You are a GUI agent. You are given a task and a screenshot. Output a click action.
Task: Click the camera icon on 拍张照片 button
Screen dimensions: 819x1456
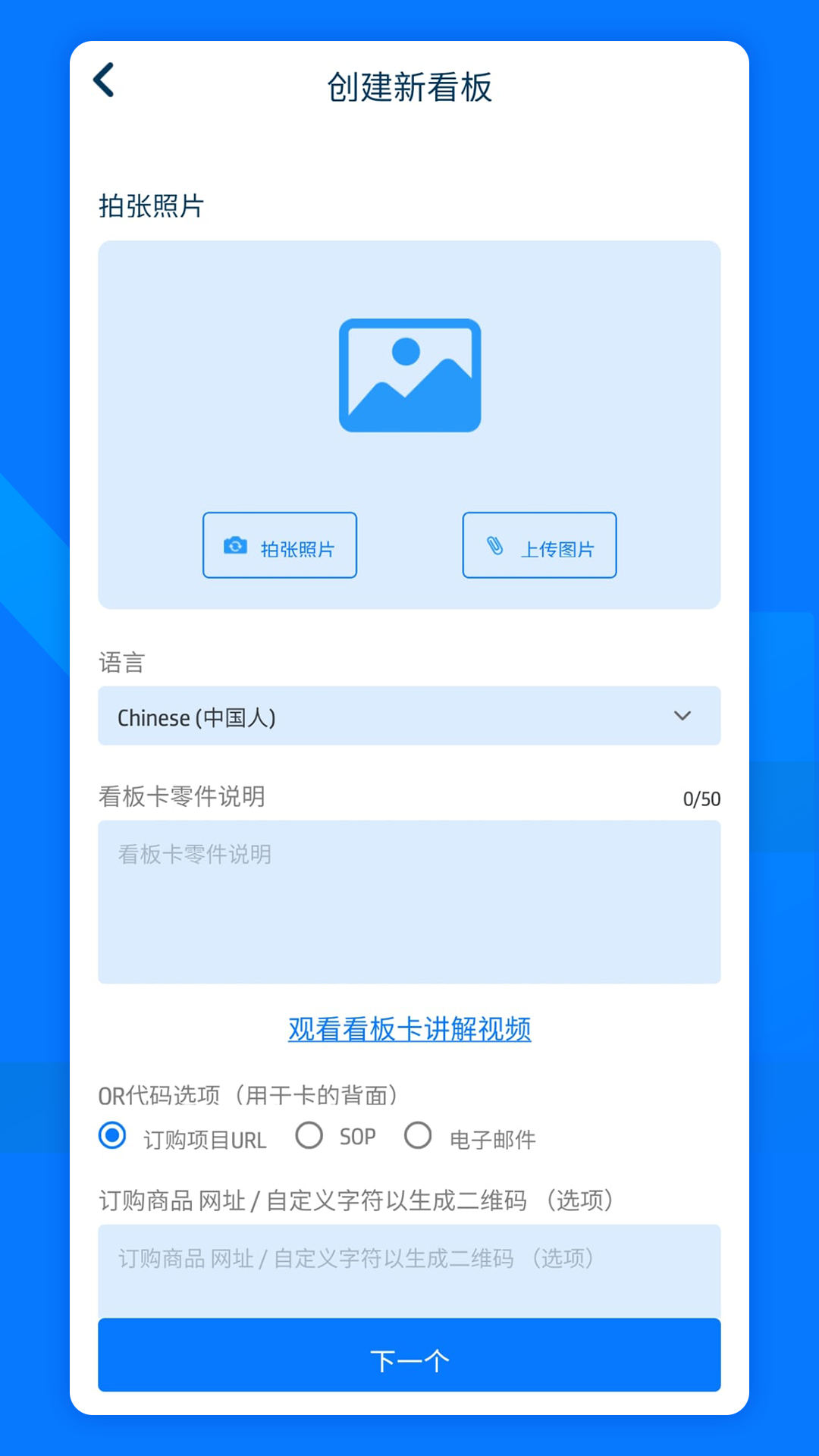[x=236, y=544]
